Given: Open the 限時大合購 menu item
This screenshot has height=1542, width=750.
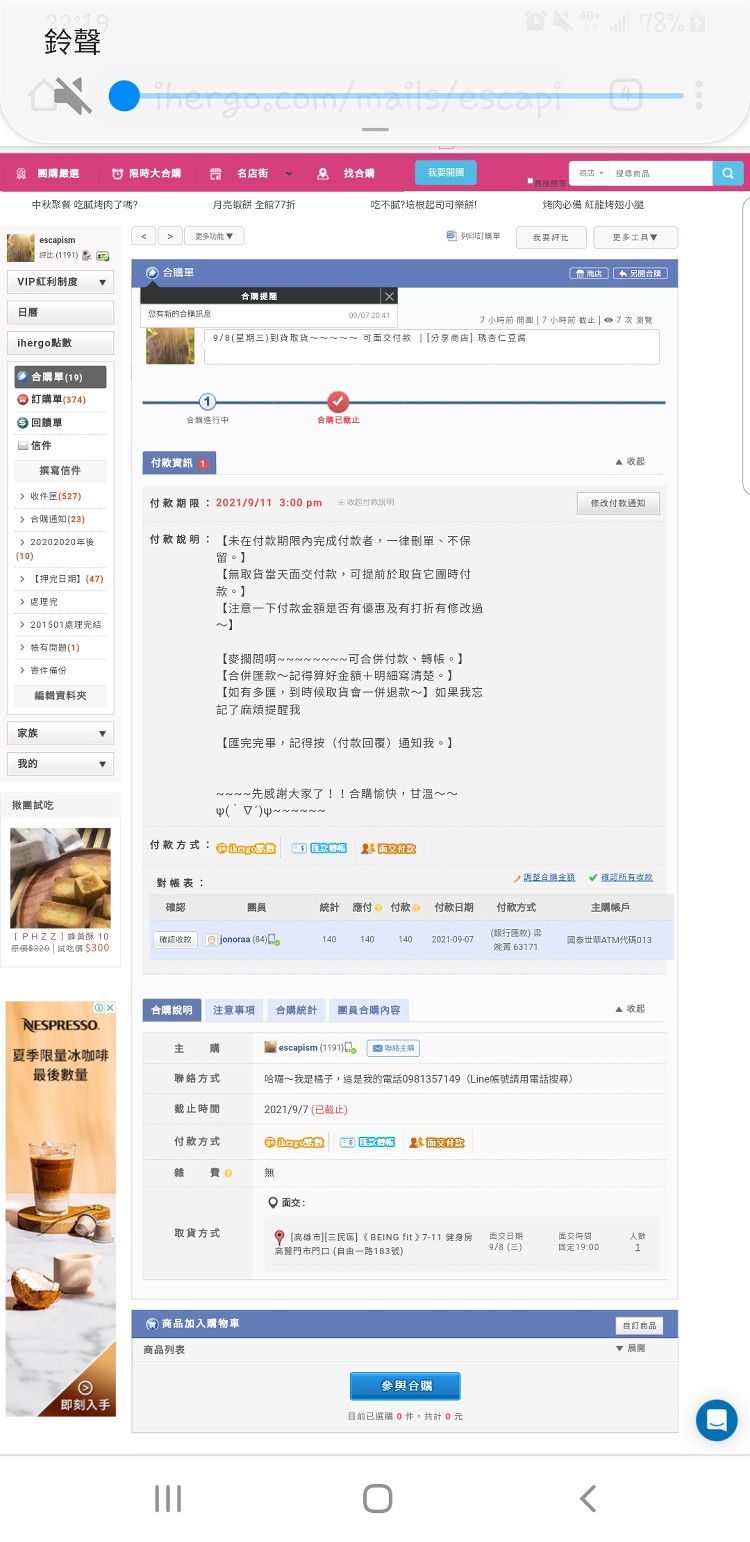Looking at the screenshot, I should (x=146, y=173).
